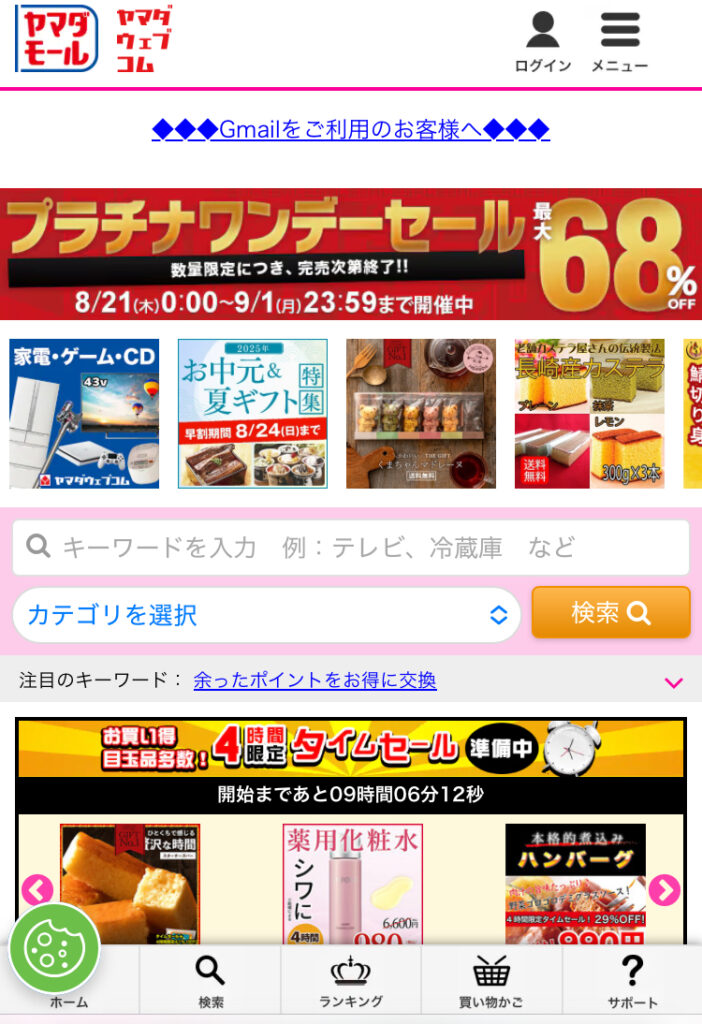702x1024 pixels.
Task: Open the Gmail customer notice link
Action: pos(350,130)
